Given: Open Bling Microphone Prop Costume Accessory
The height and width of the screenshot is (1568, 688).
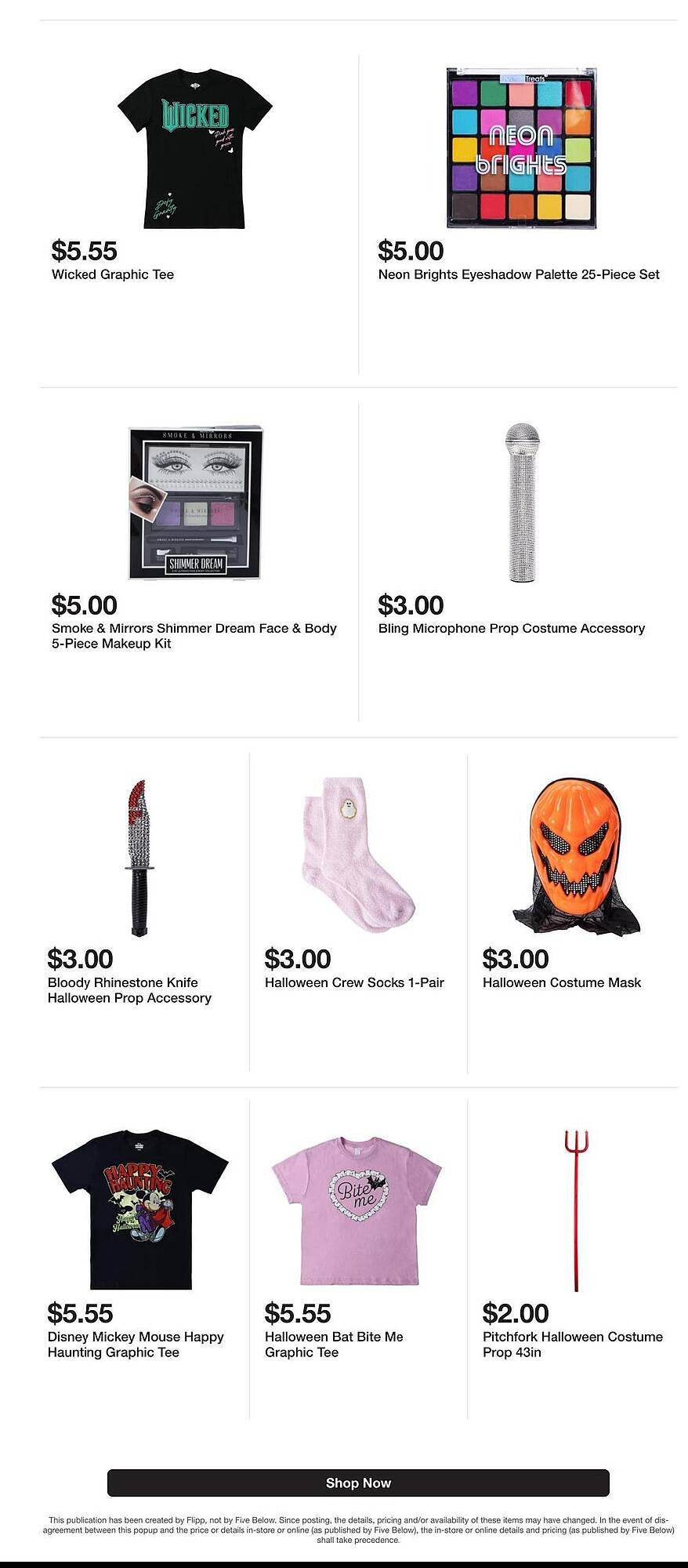Looking at the screenshot, I should coord(523,503).
